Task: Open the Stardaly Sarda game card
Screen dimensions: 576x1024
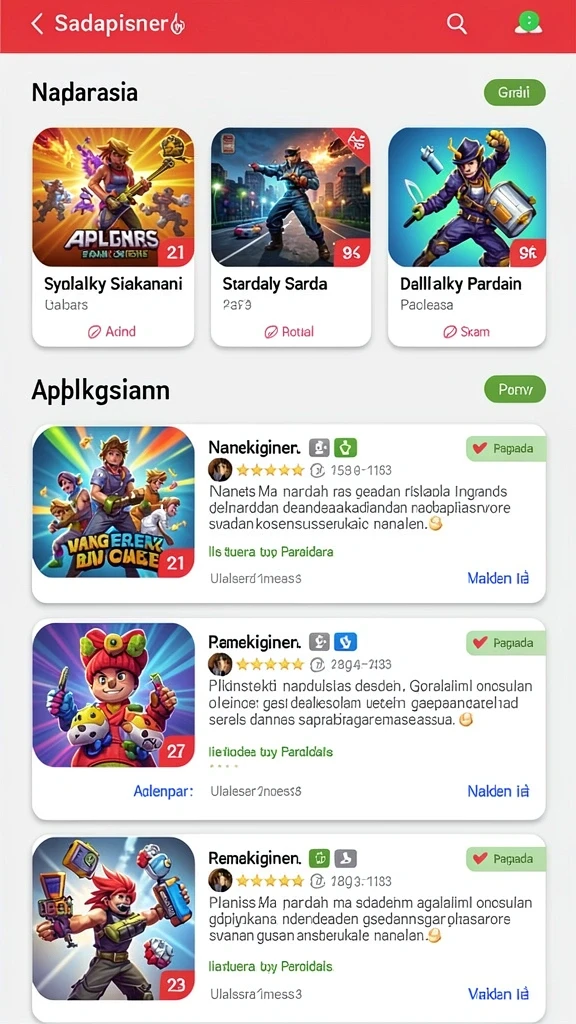Action: [x=291, y=236]
